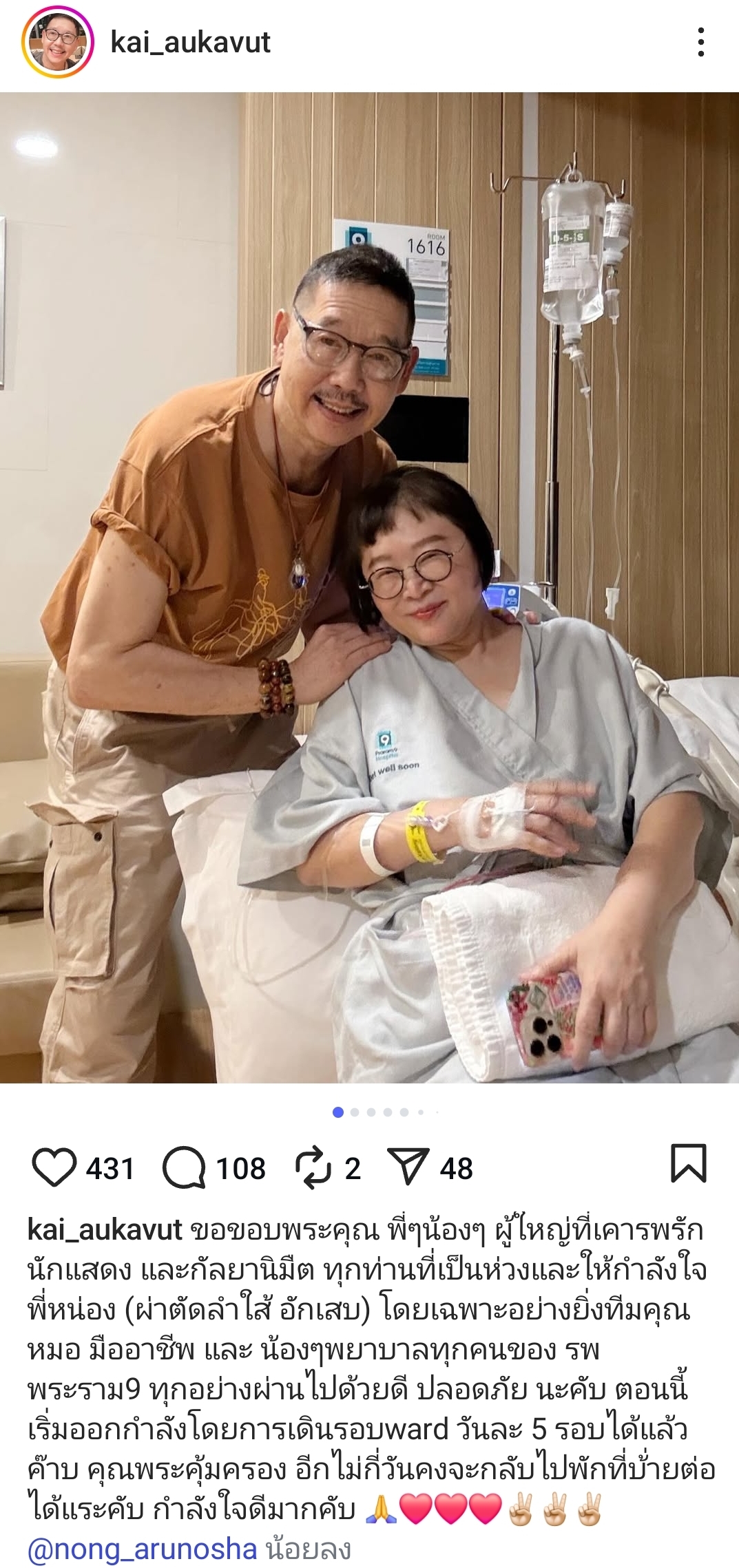Bookmark this post to saved
The width and height of the screenshot is (739, 1568).
(688, 1164)
